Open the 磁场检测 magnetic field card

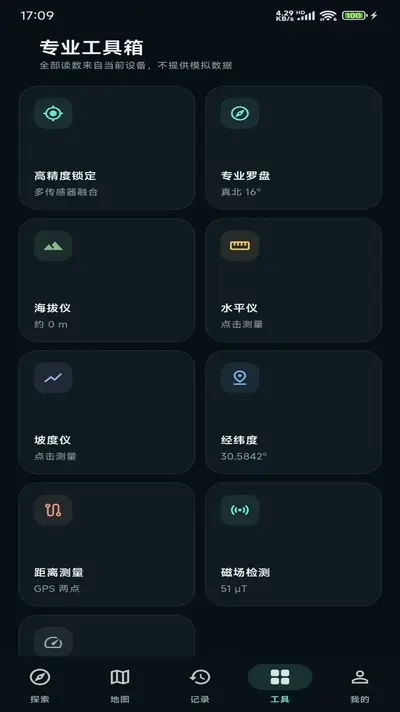pyautogui.click(x=293, y=544)
